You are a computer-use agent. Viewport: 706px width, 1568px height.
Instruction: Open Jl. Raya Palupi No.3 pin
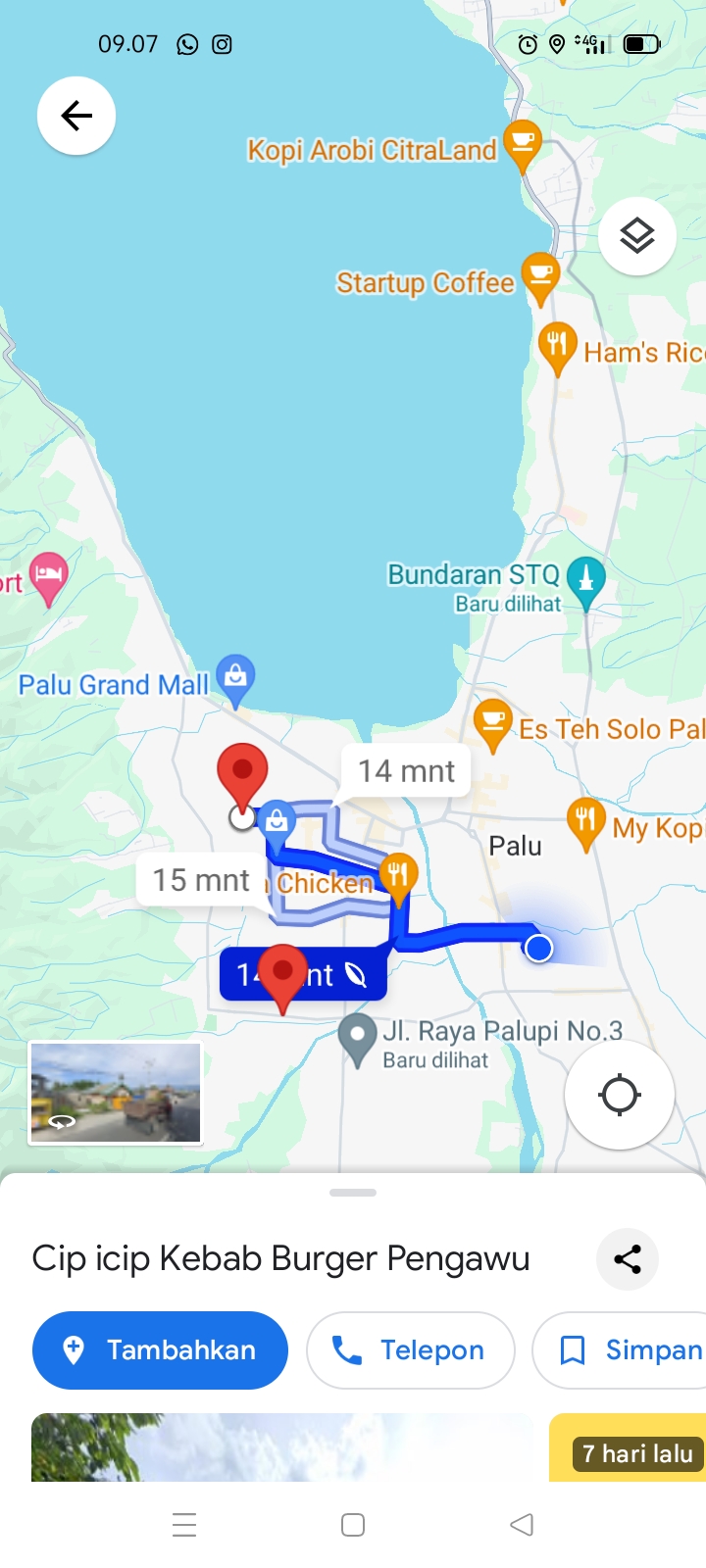[358, 1038]
